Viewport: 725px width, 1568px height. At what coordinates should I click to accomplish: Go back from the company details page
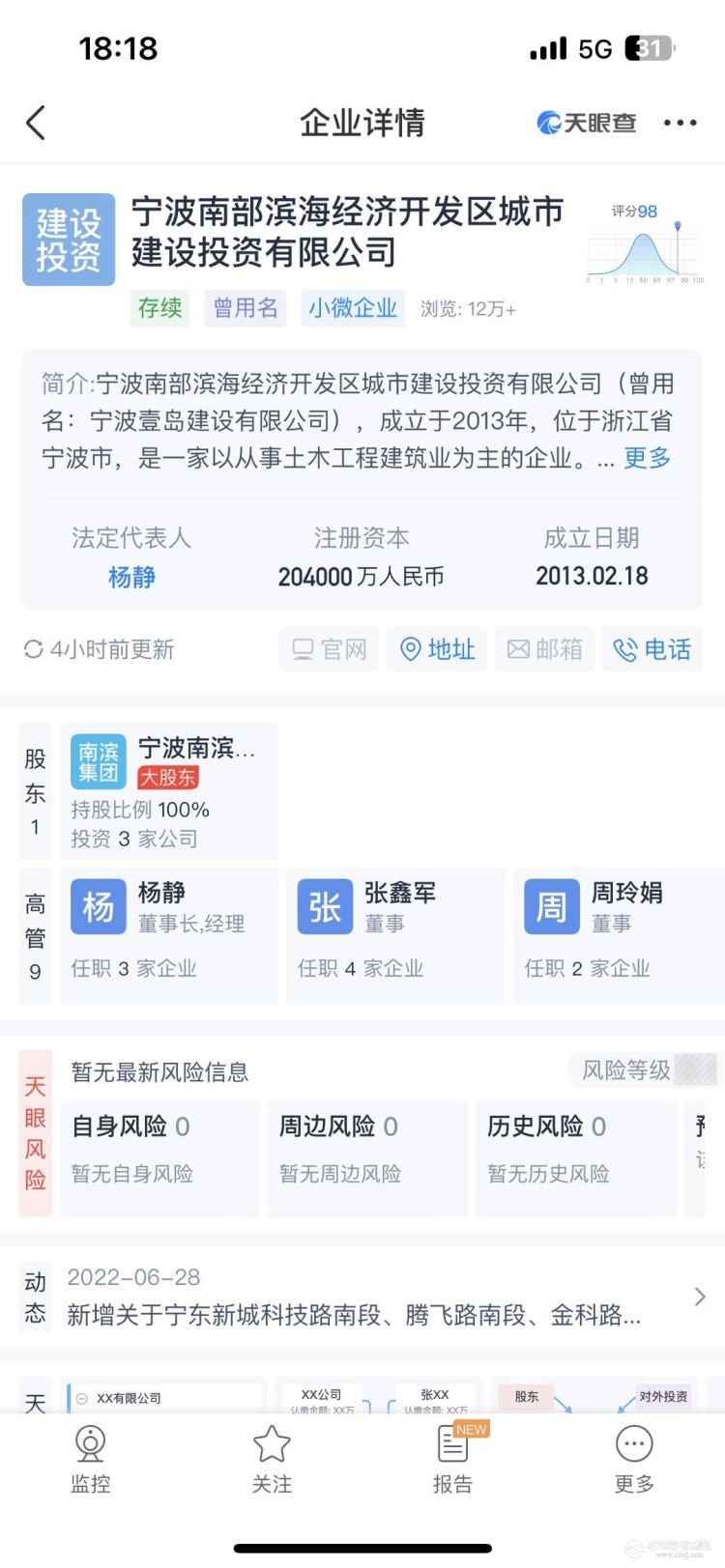click(36, 124)
